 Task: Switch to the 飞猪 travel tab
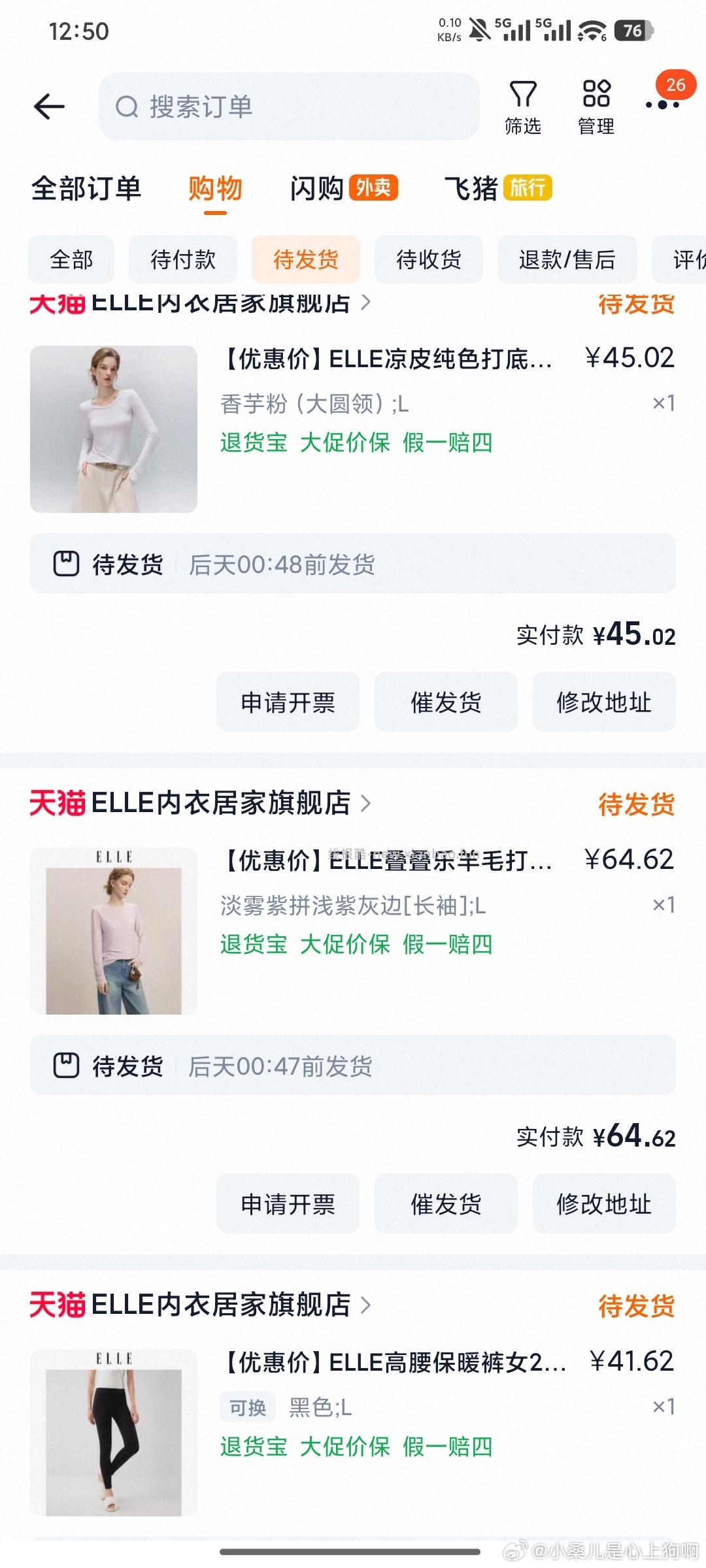coord(473,188)
